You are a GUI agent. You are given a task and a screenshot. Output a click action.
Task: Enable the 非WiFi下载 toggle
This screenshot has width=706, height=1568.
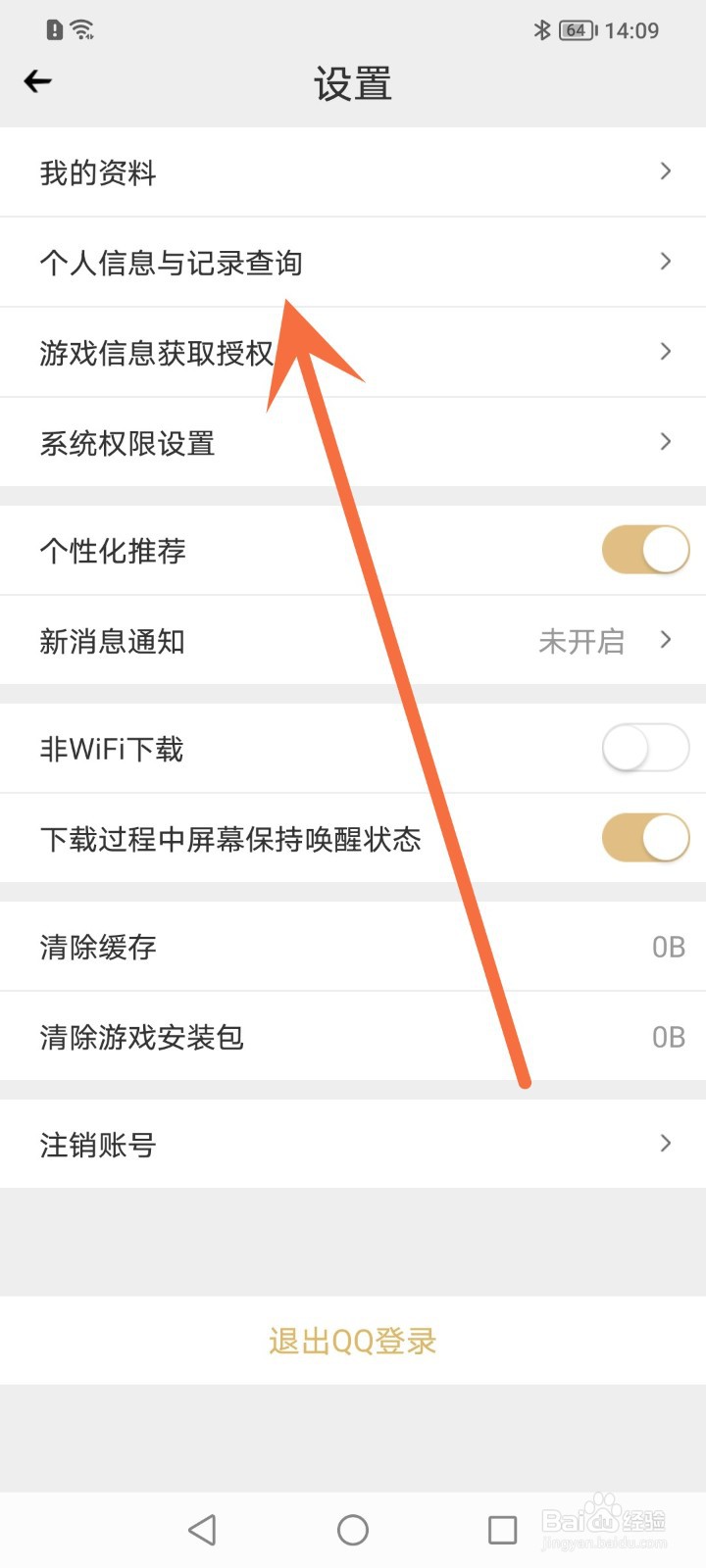[x=644, y=748]
